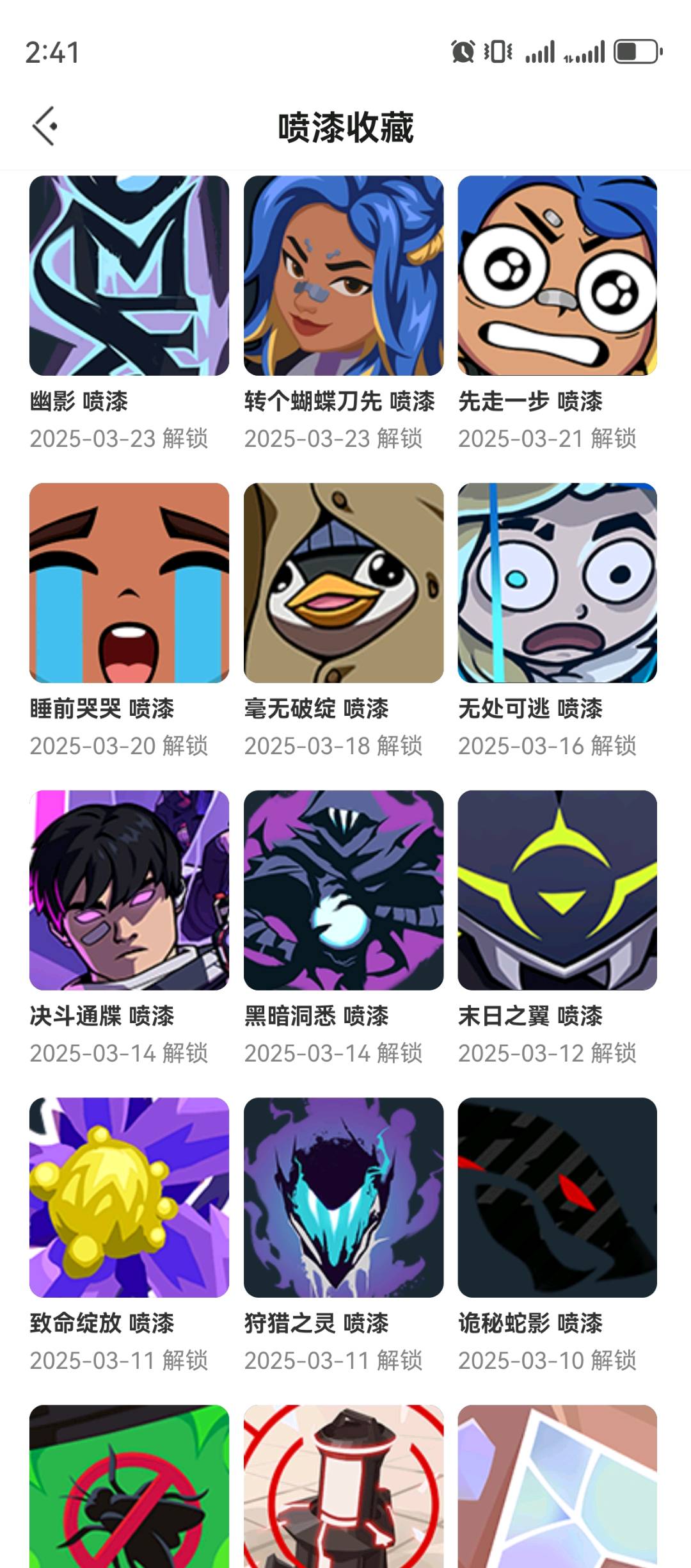
Task: Tap the 毫无破绽 喷漆 penguin spray
Action: pyautogui.click(x=344, y=583)
